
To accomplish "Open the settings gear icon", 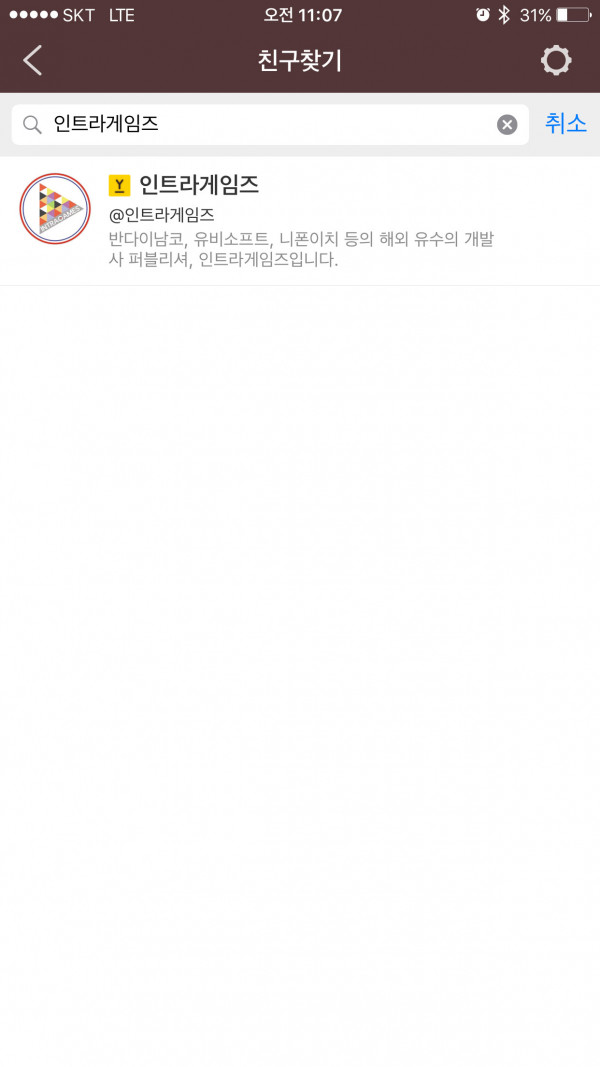I will [x=556, y=61].
